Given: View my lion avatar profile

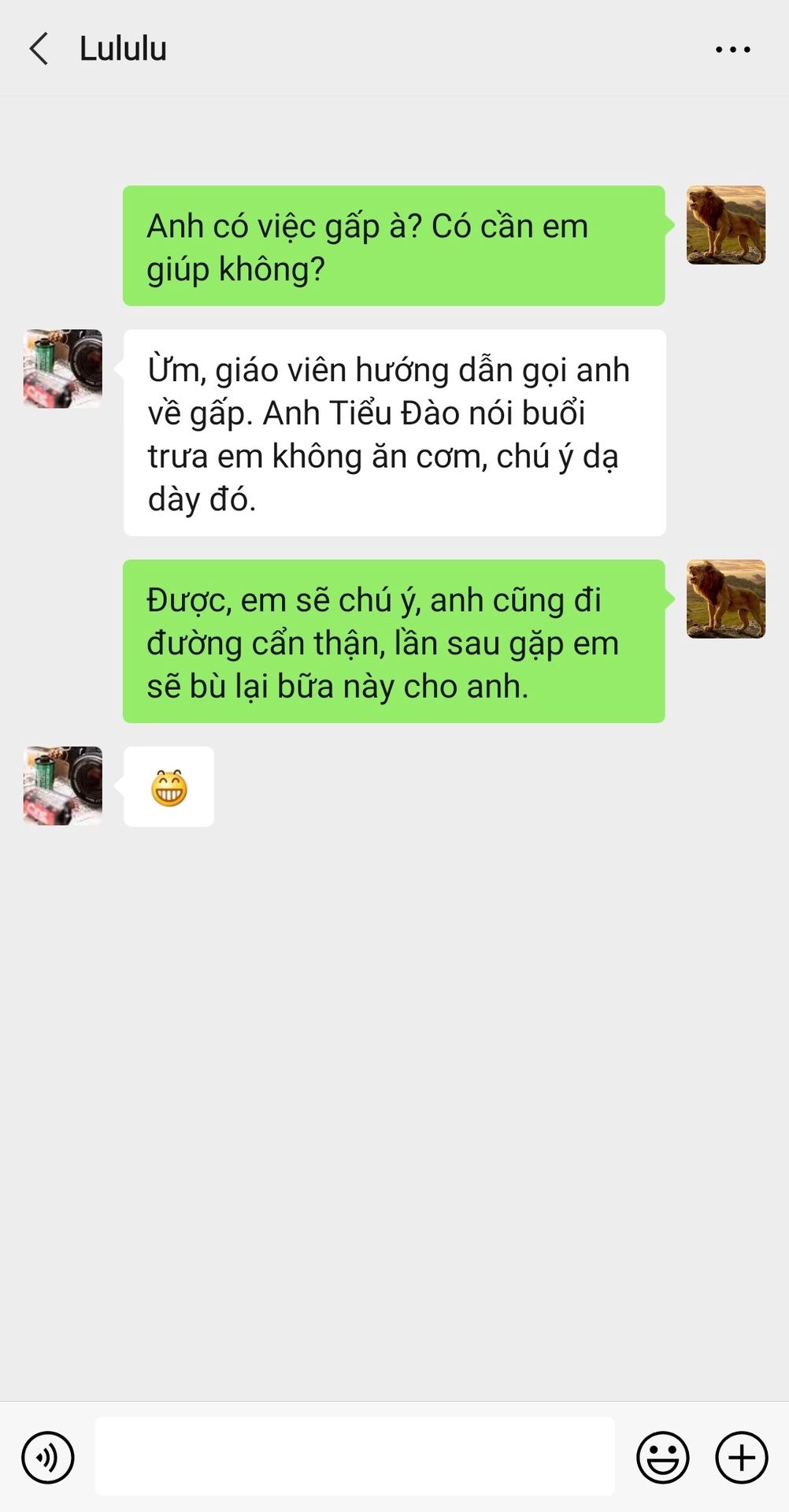Looking at the screenshot, I should [725, 225].
